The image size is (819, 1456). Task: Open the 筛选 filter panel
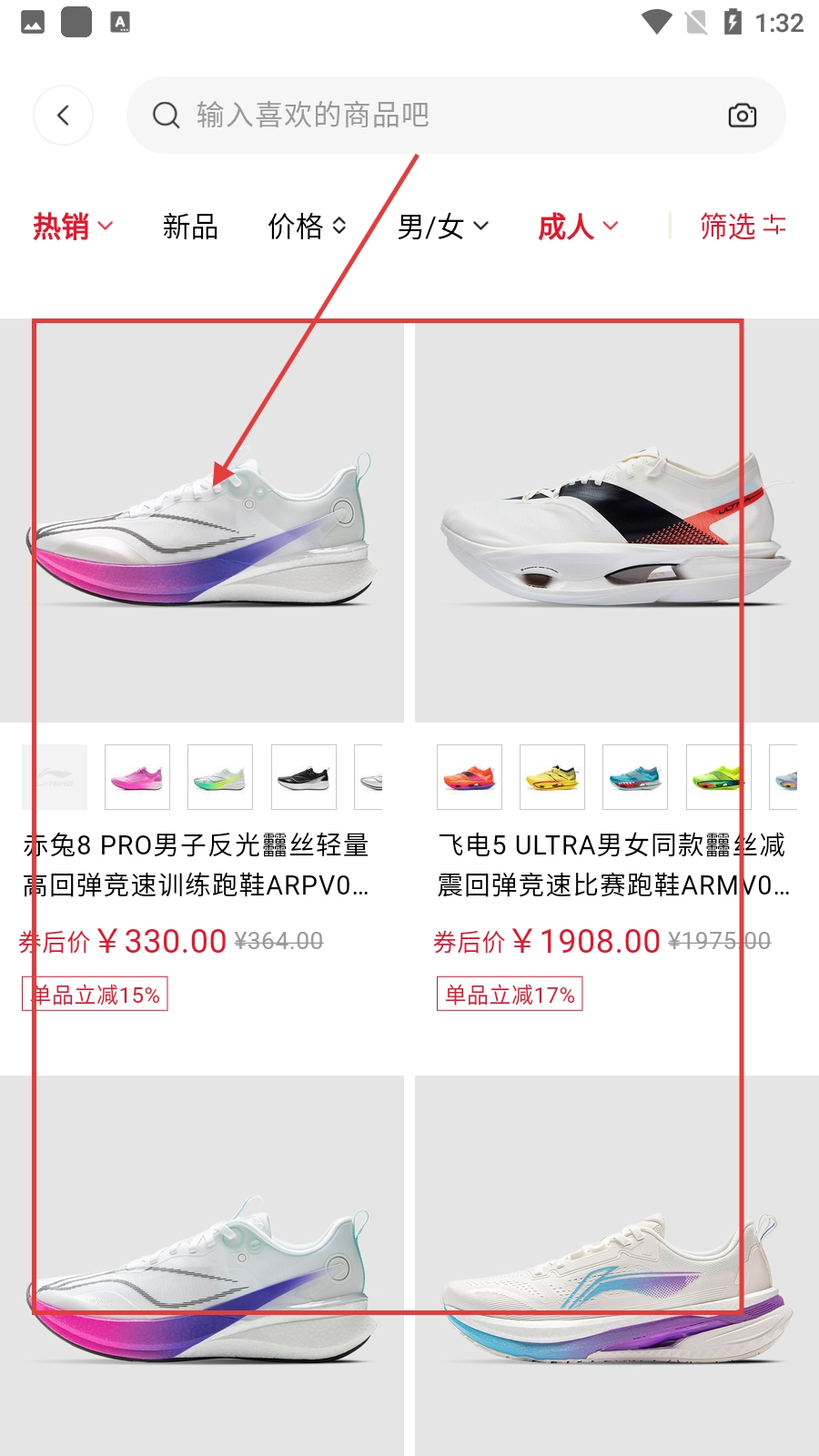click(x=743, y=226)
